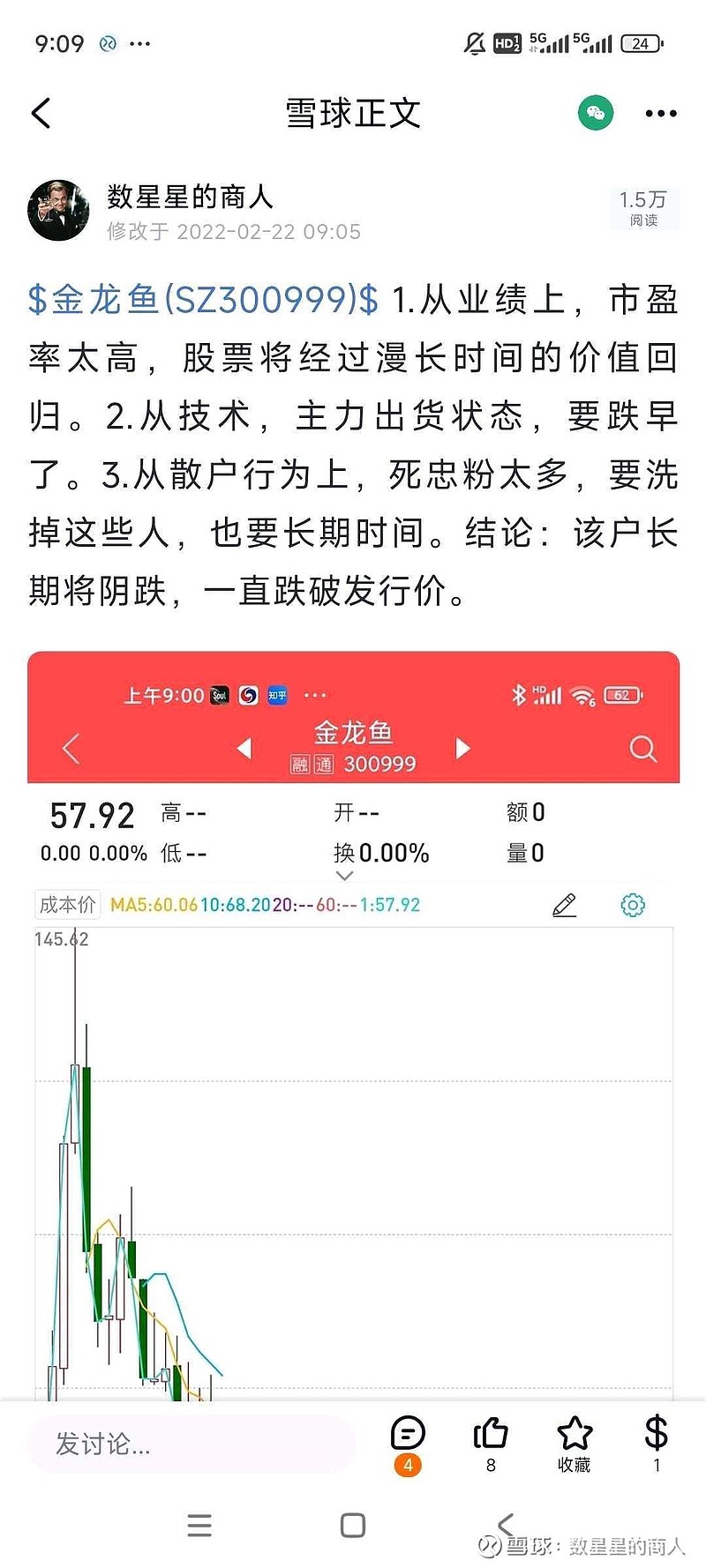Tap the 发讨论 comment input field

pos(190,1444)
